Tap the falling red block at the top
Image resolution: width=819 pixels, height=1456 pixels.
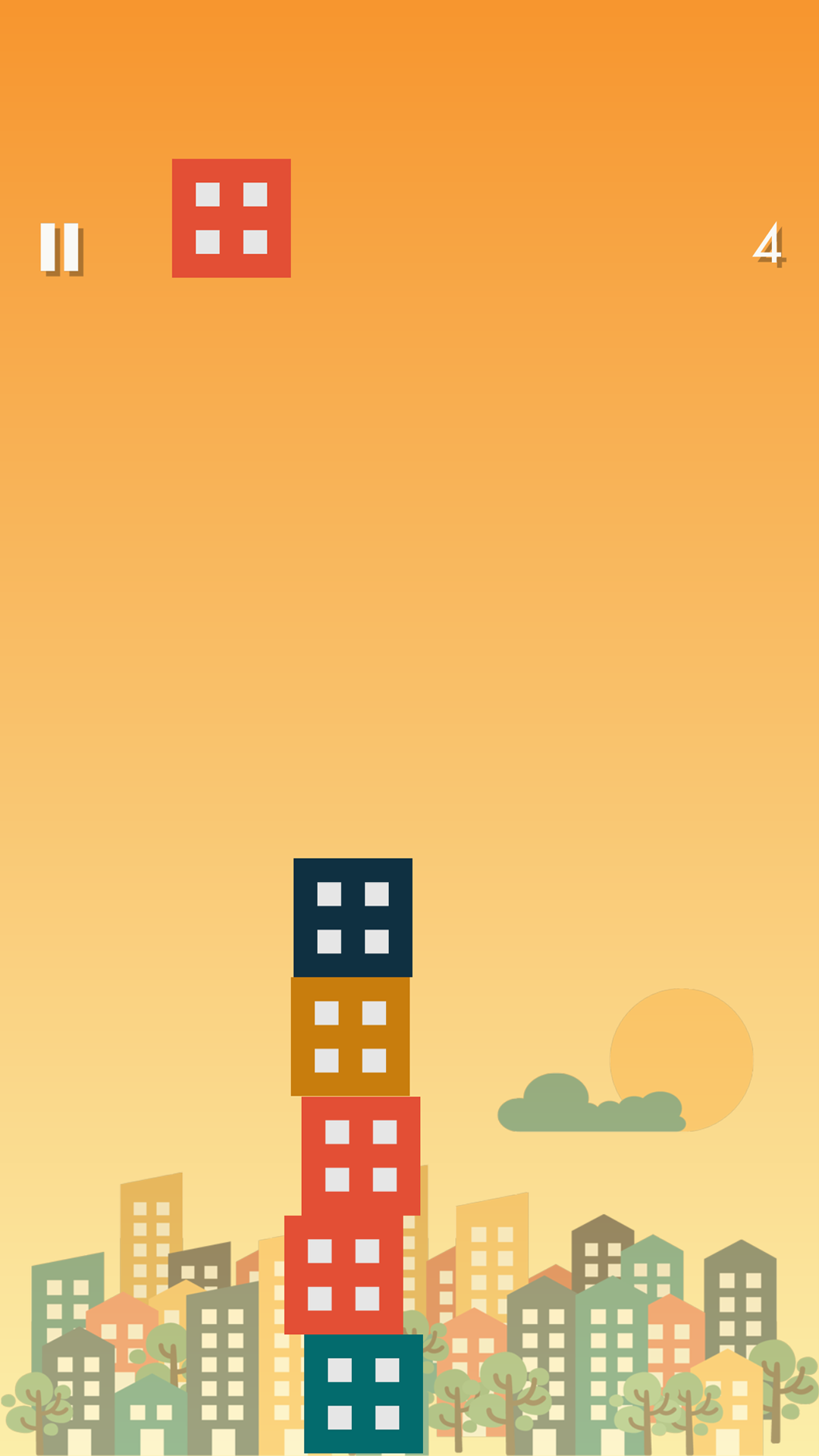pos(231,218)
